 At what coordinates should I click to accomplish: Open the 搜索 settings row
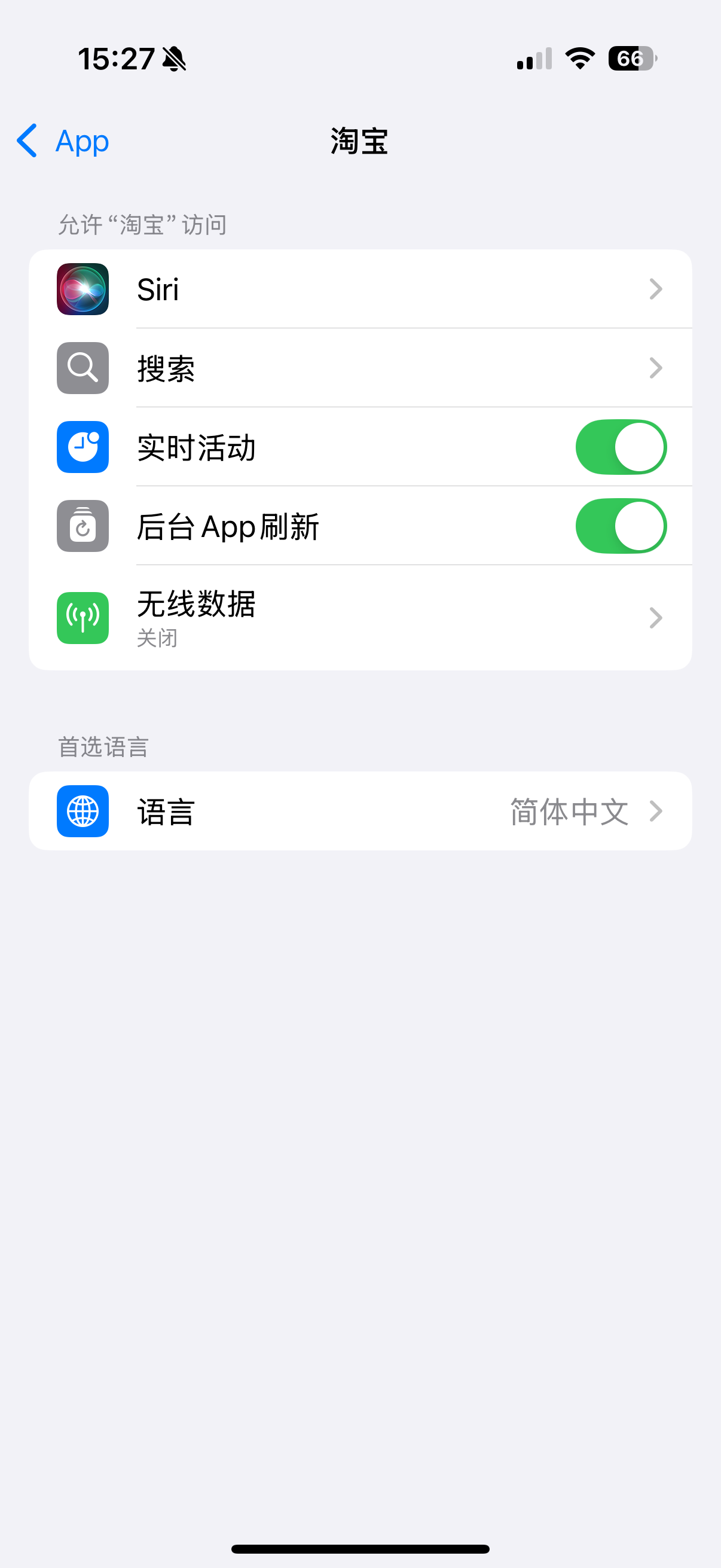point(360,368)
